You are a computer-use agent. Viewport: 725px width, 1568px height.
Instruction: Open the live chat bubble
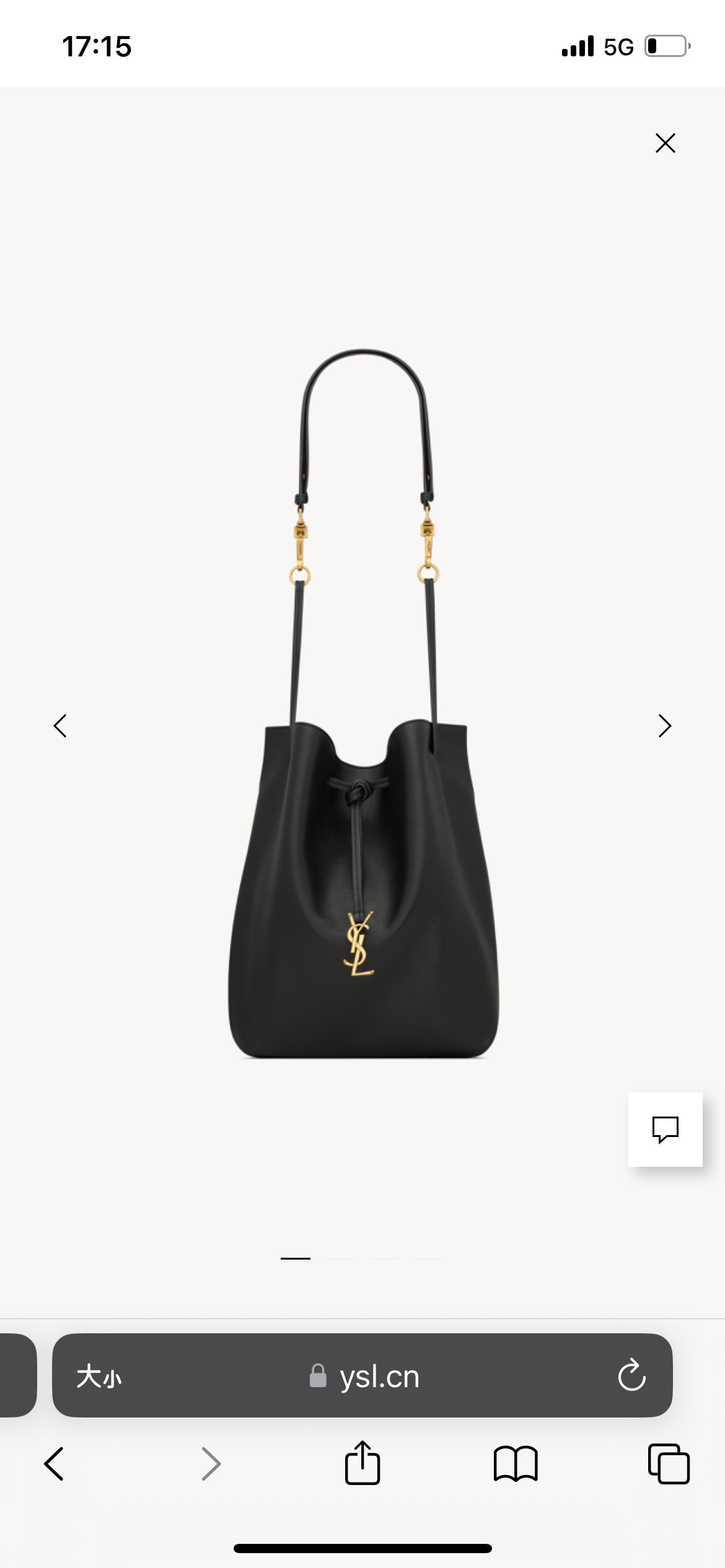click(x=665, y=1129)
